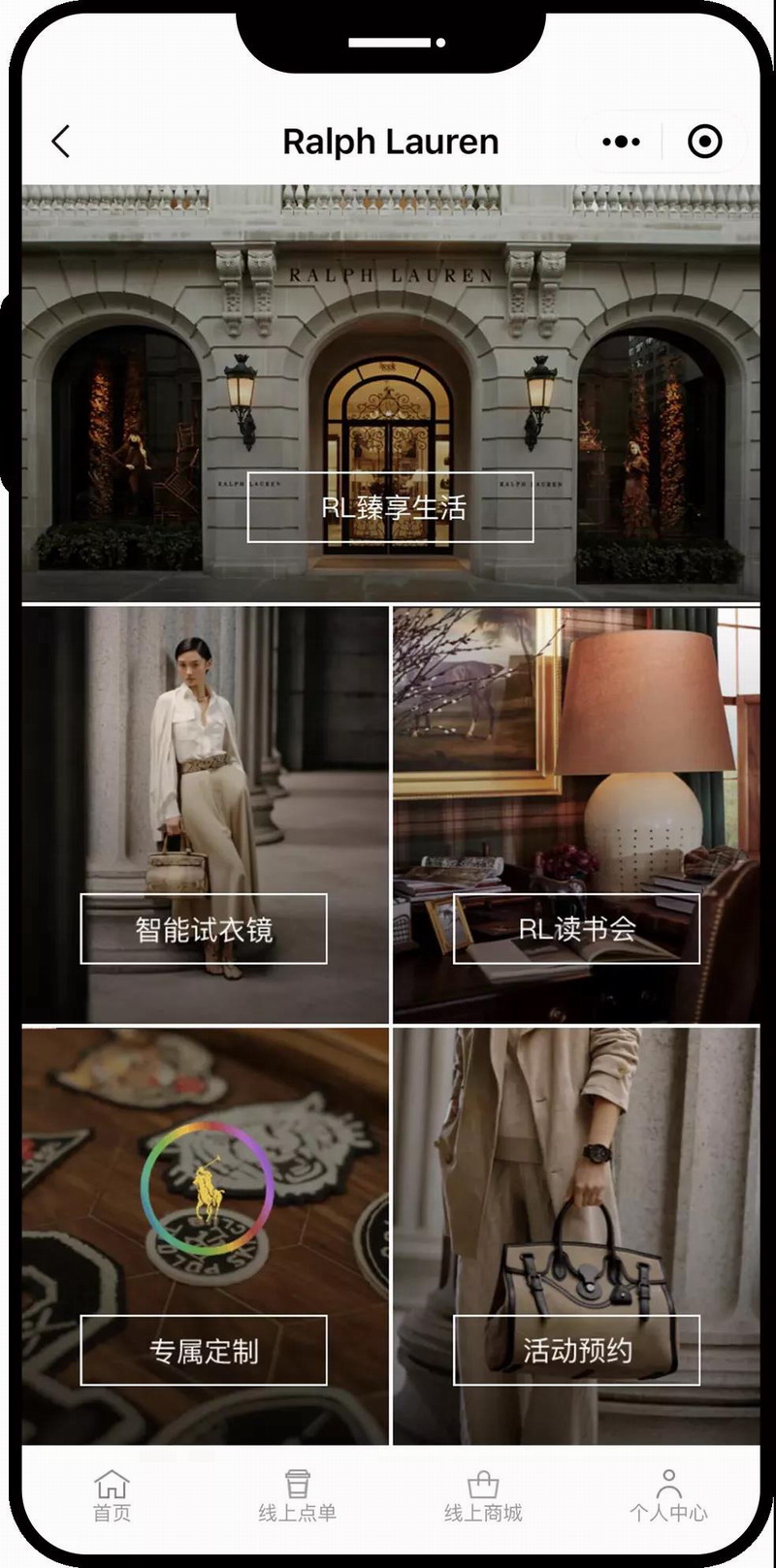The height and width of the screenshot is (1568, 776).
Task: Open the mini program more options menu
Action: (x=621, y=142)
